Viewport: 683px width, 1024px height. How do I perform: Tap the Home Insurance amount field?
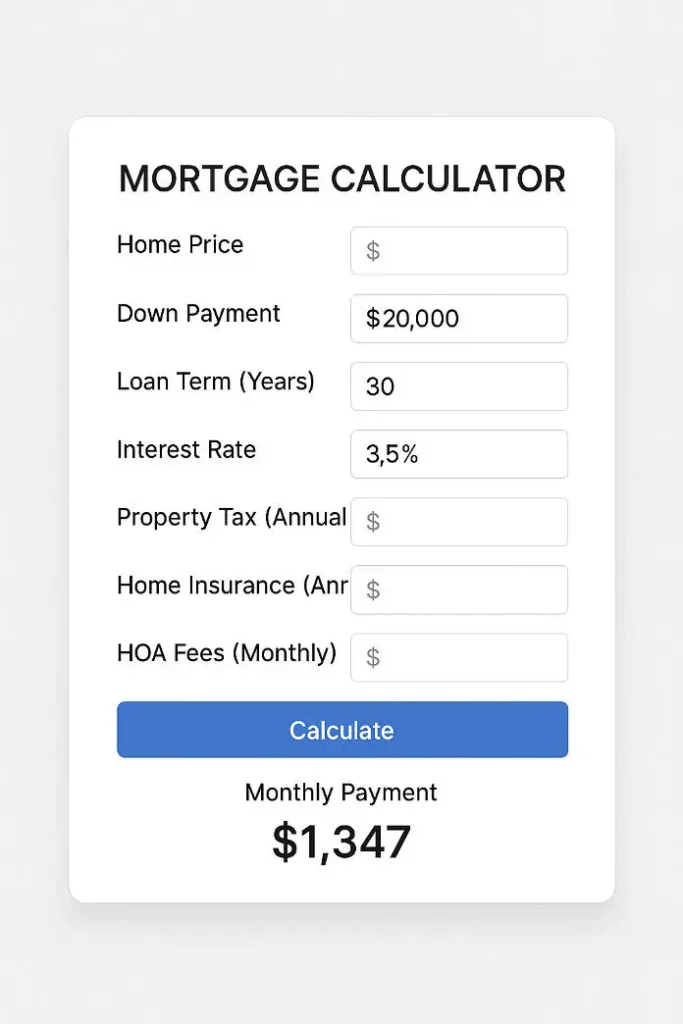pos(459,590)
